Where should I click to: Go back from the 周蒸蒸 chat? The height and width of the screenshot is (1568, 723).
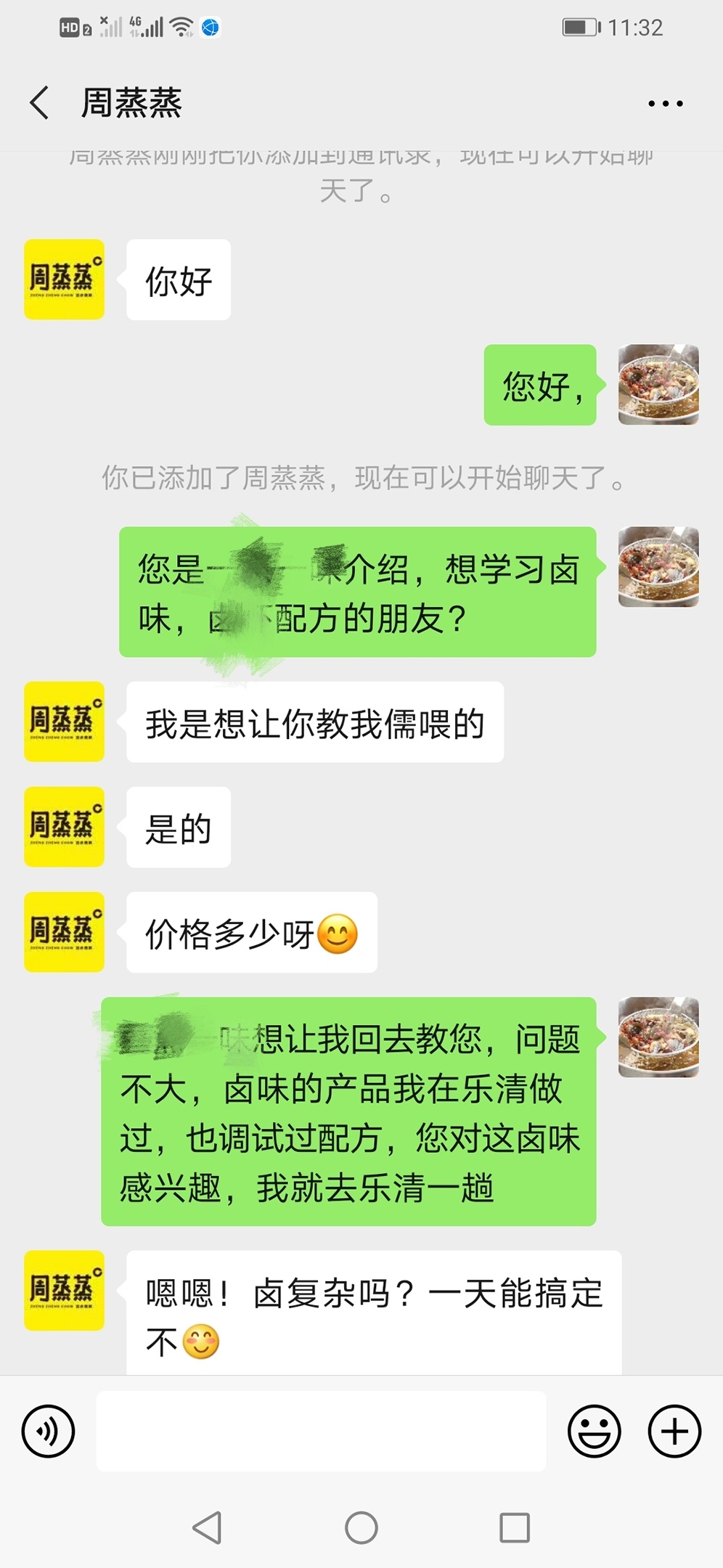[x=41, y=102]
